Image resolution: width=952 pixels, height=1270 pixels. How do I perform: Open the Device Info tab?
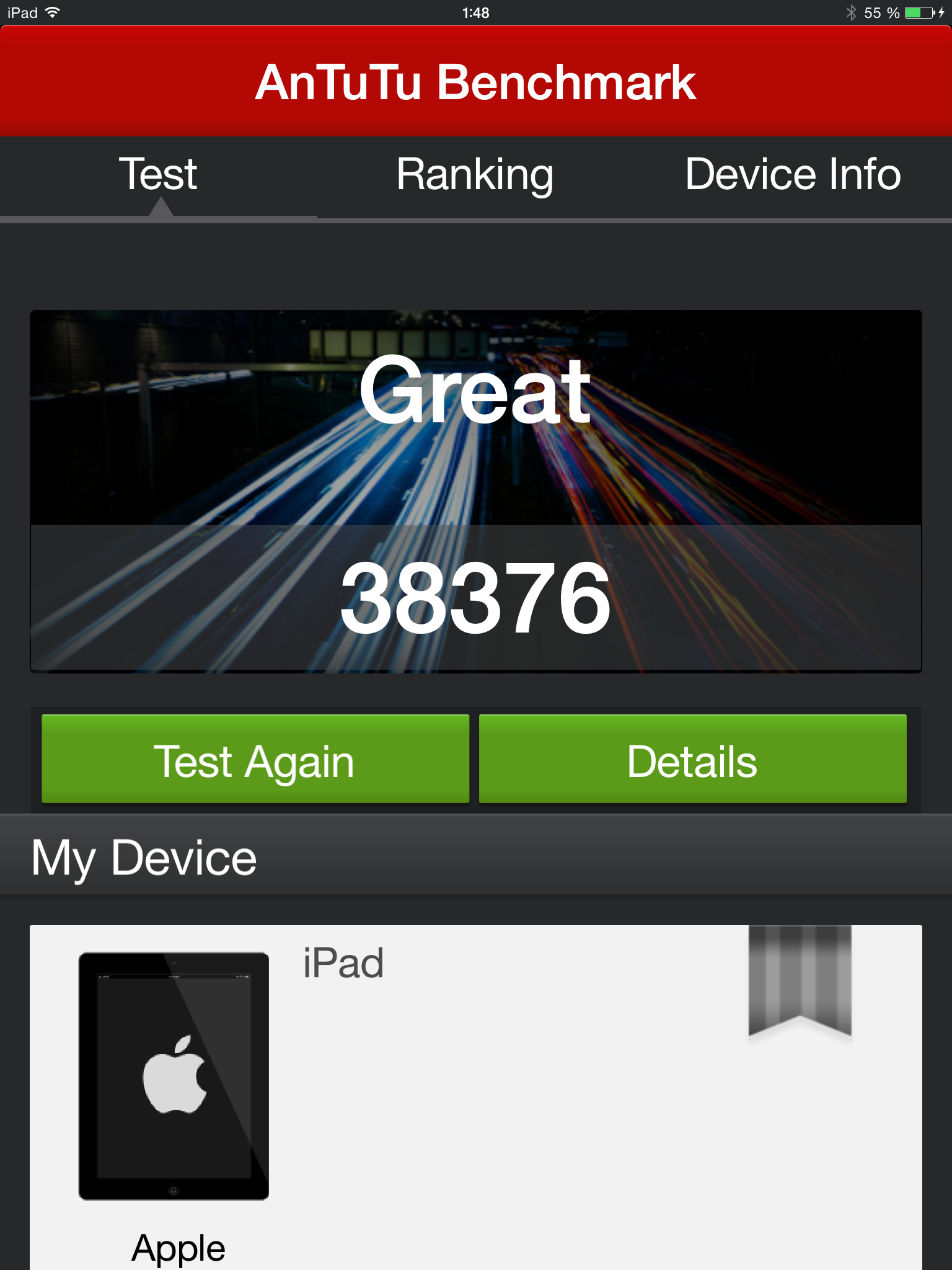pos(793,175)
